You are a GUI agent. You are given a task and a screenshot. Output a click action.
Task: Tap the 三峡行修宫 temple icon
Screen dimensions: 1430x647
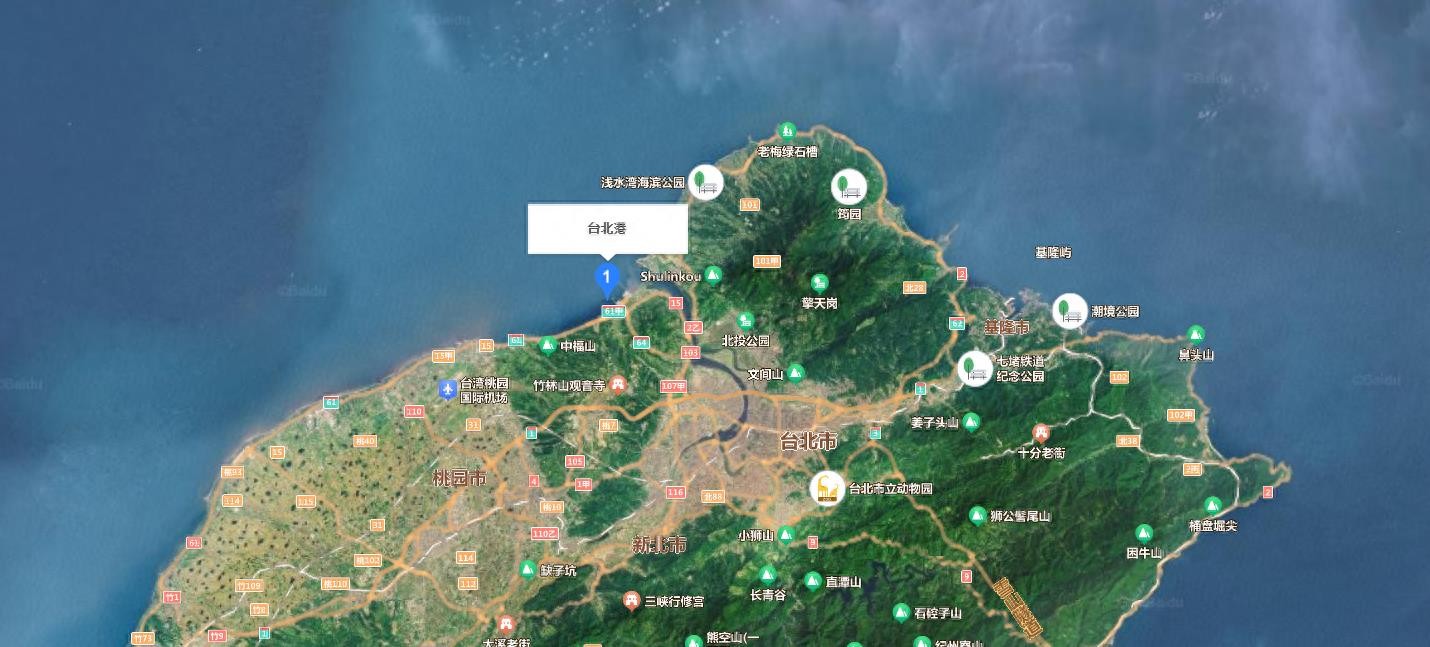pos(631,600)
